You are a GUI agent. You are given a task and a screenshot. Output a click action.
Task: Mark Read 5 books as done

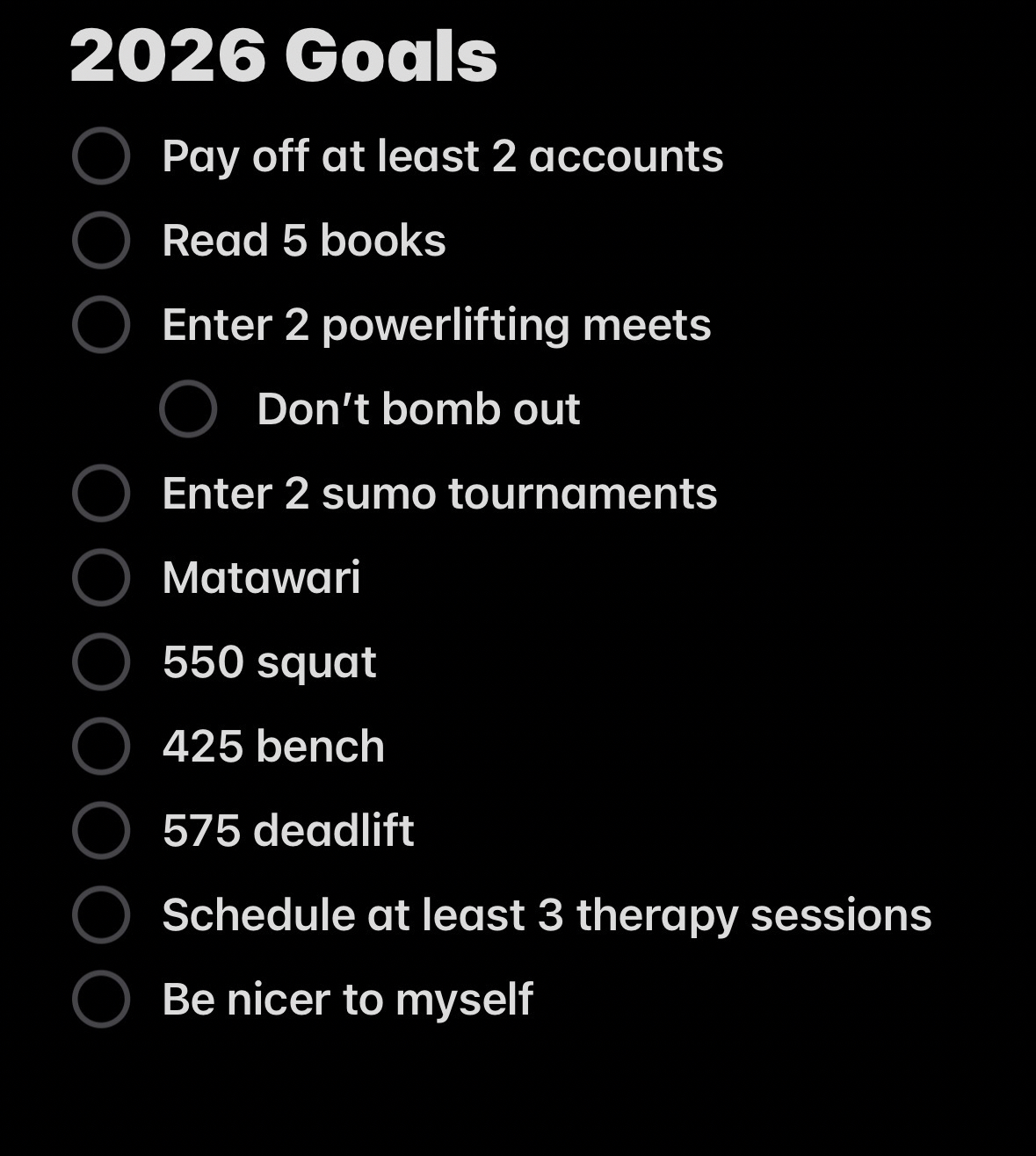tap(101, 241)
